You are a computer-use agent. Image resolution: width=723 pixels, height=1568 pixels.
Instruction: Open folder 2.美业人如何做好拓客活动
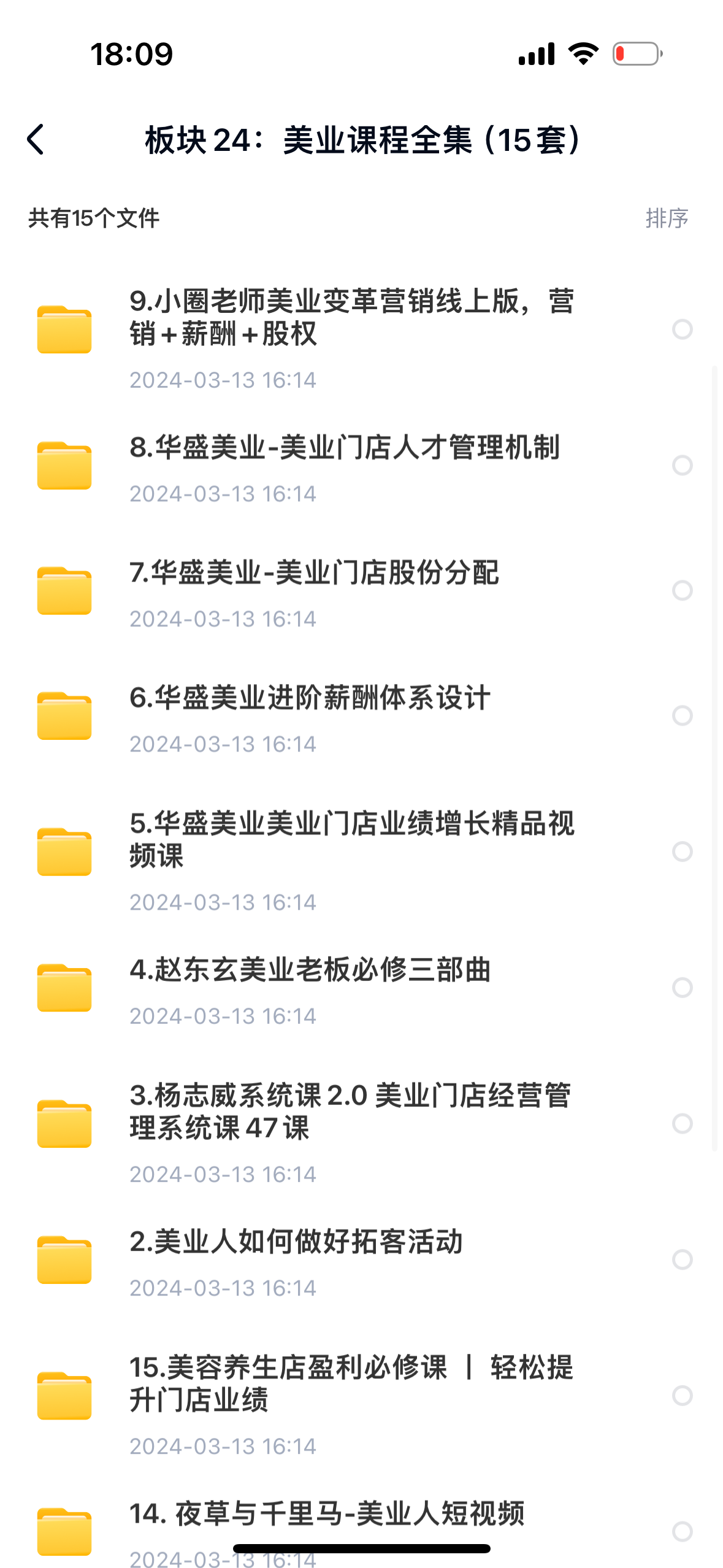click(x=296, y=1242)
